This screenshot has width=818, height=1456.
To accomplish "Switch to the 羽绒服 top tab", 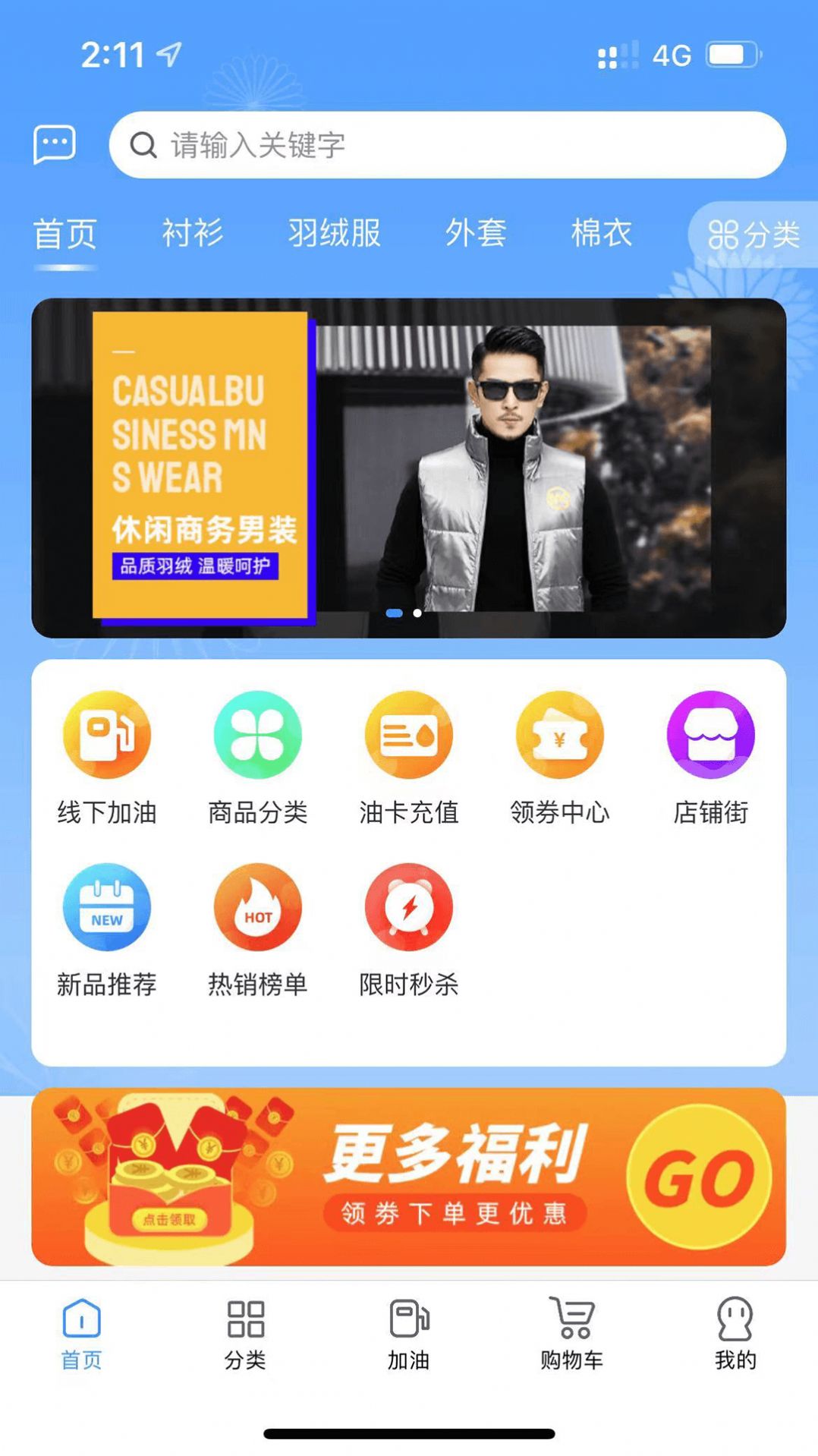I will point(334,233).
